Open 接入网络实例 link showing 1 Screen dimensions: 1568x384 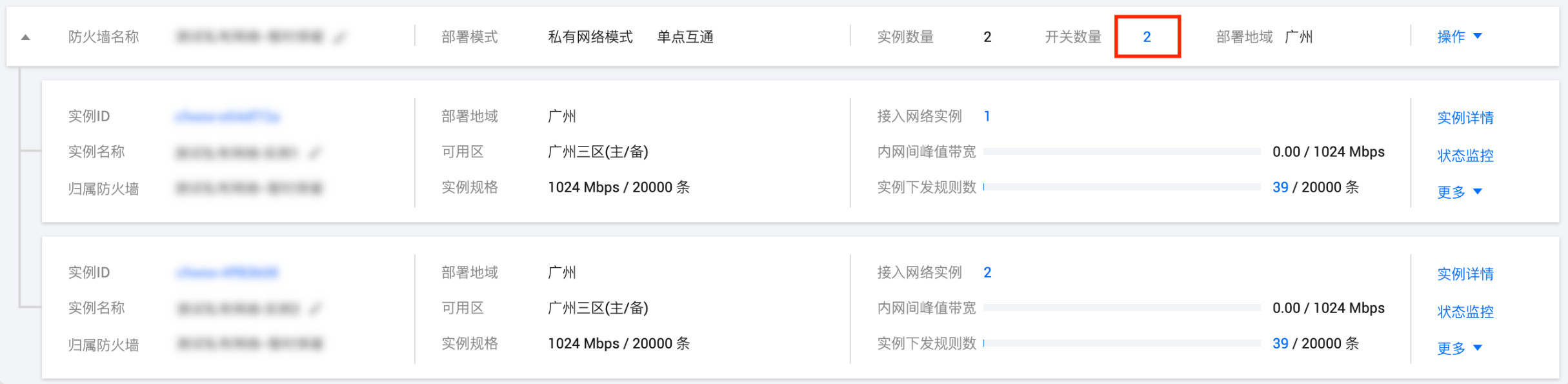click(987, 116)
